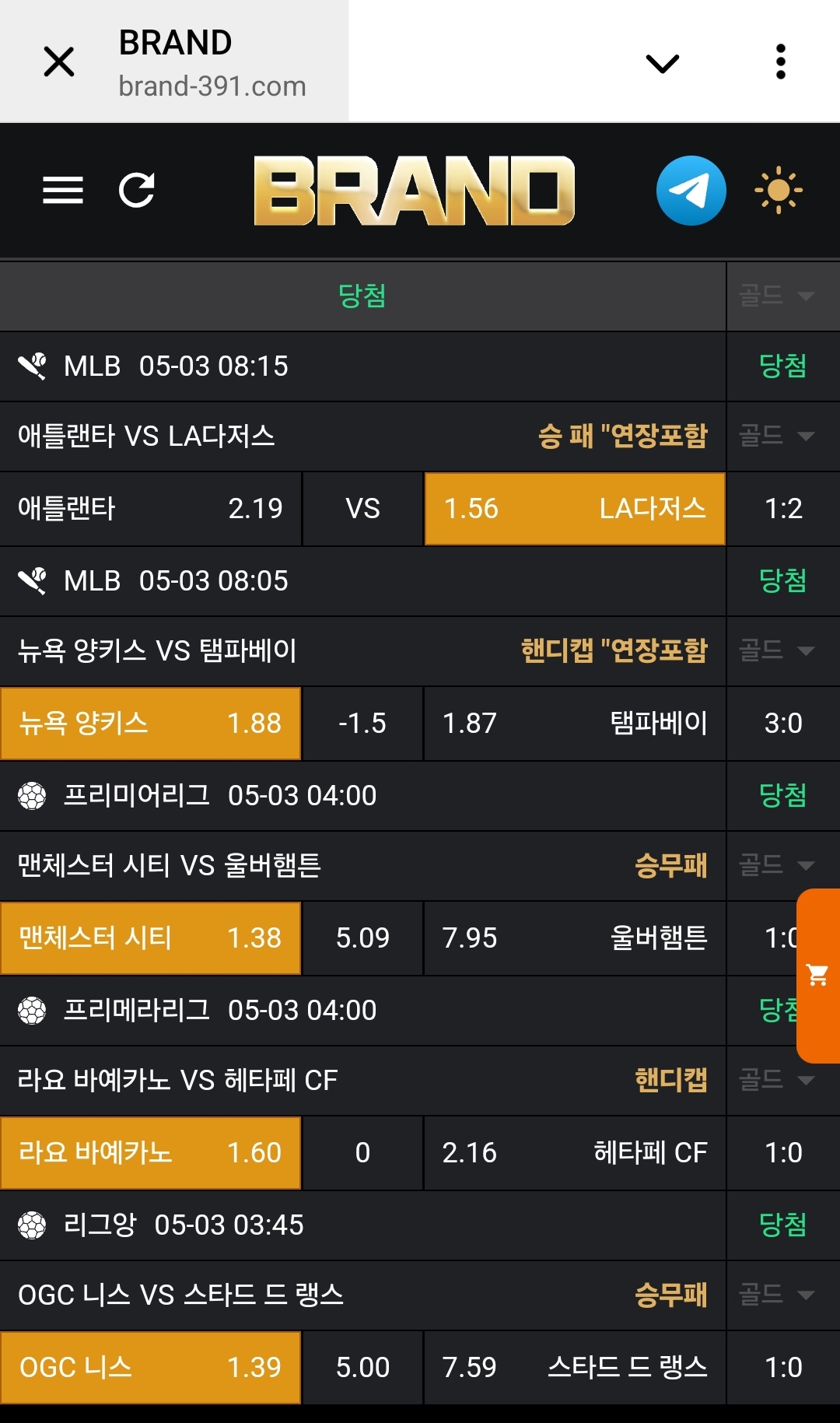Open the Telegram channel icon

coord(691,191)
